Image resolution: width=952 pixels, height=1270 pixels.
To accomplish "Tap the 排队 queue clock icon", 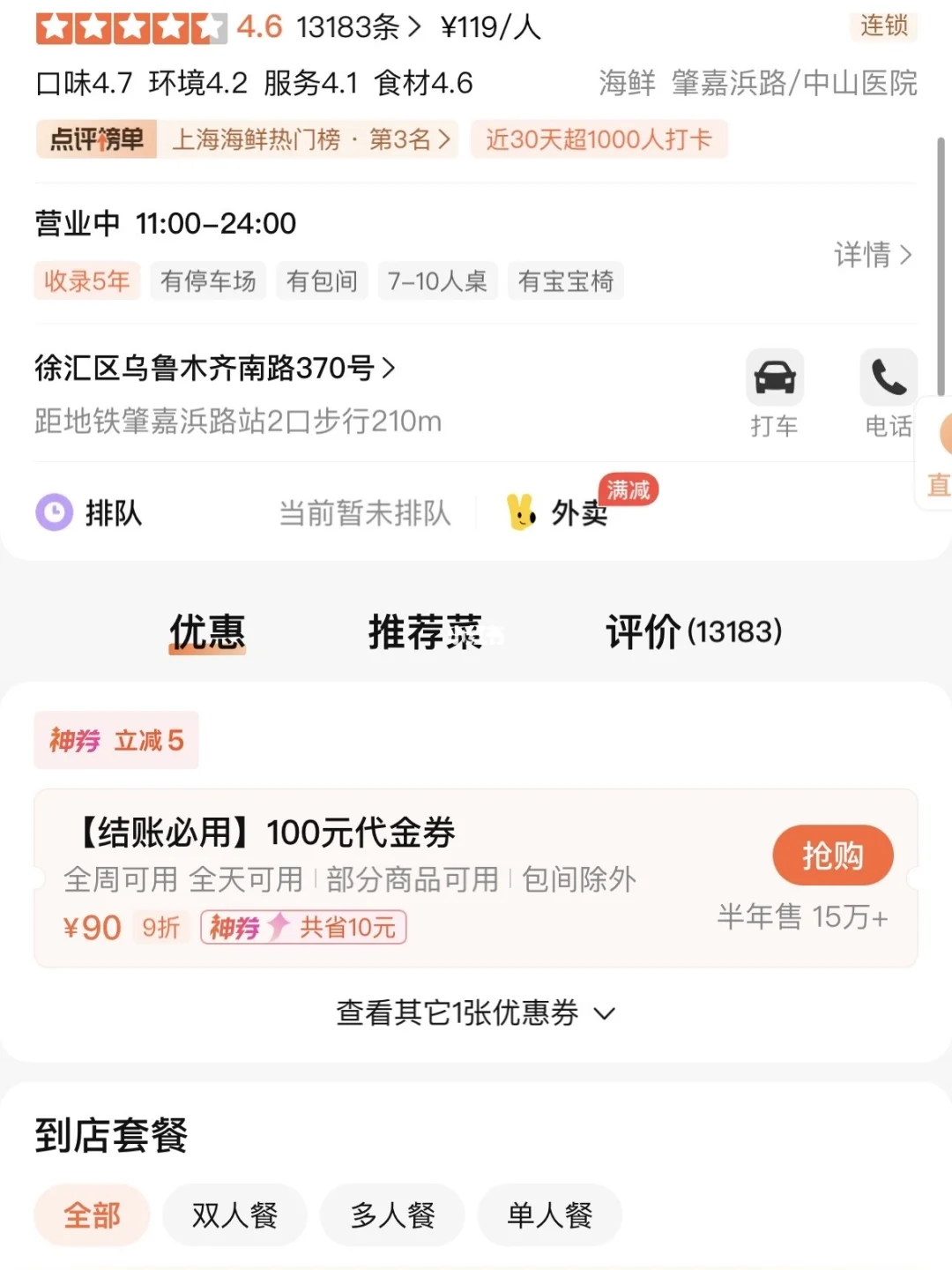I will [x=53, y=512].
